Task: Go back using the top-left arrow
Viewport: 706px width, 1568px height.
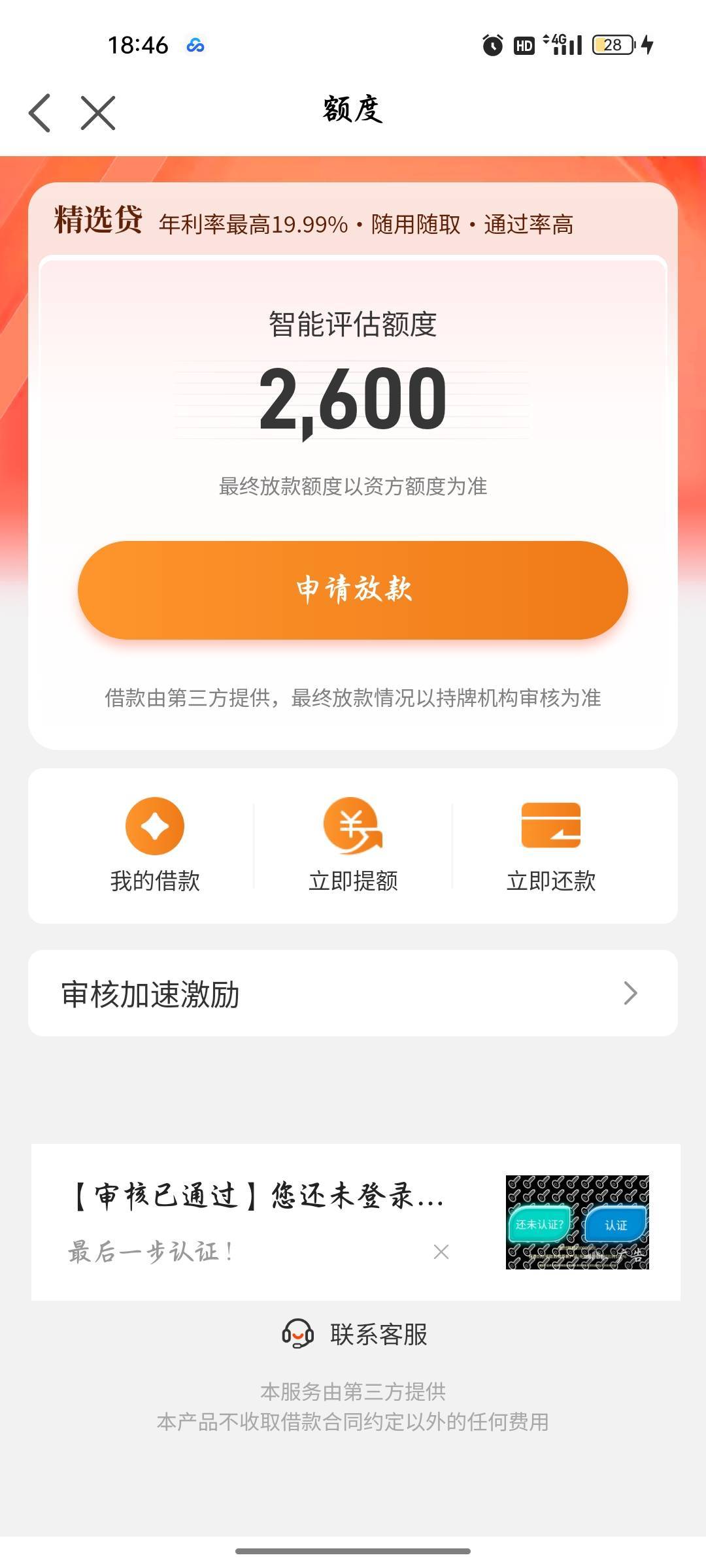Action: coord(40,112)
